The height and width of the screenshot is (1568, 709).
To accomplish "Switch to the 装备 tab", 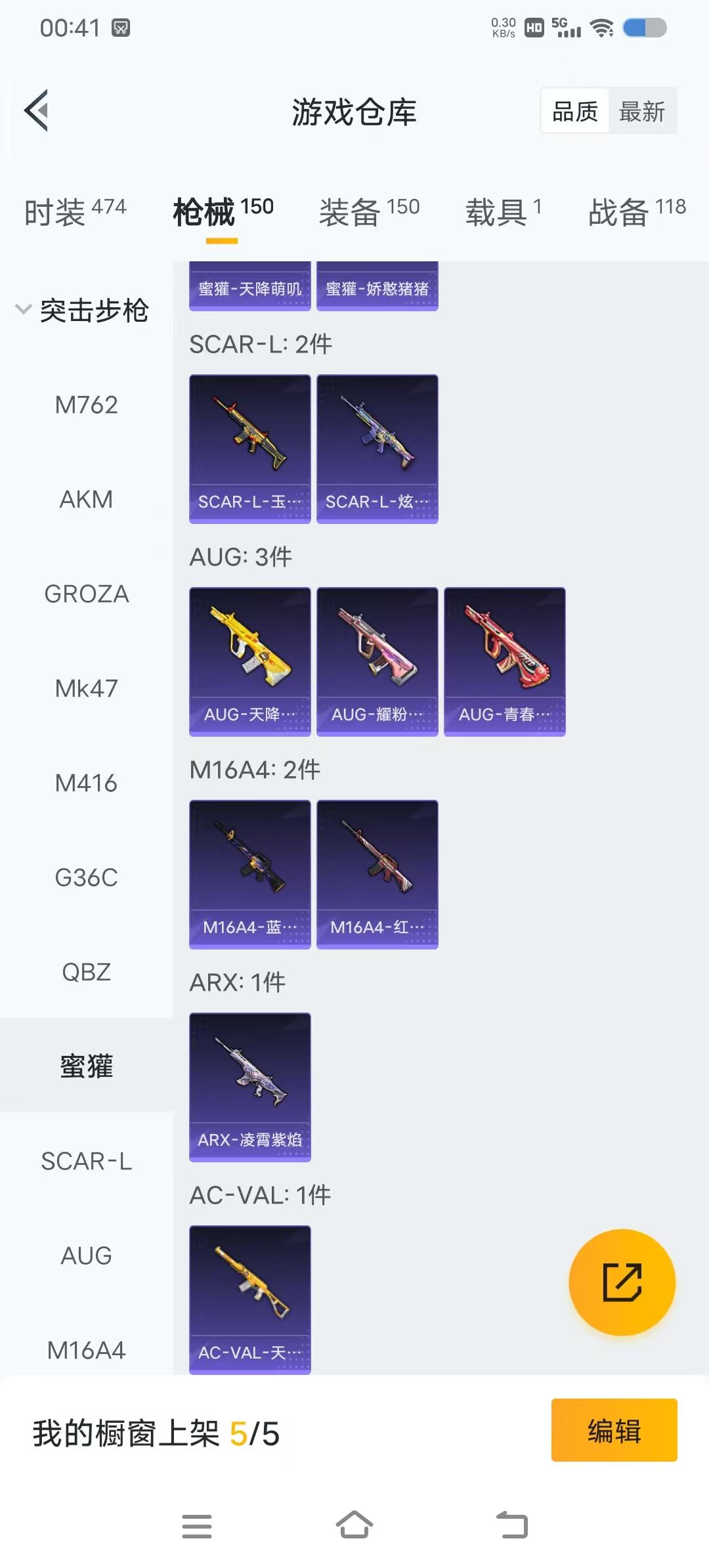I will point(369,211).
